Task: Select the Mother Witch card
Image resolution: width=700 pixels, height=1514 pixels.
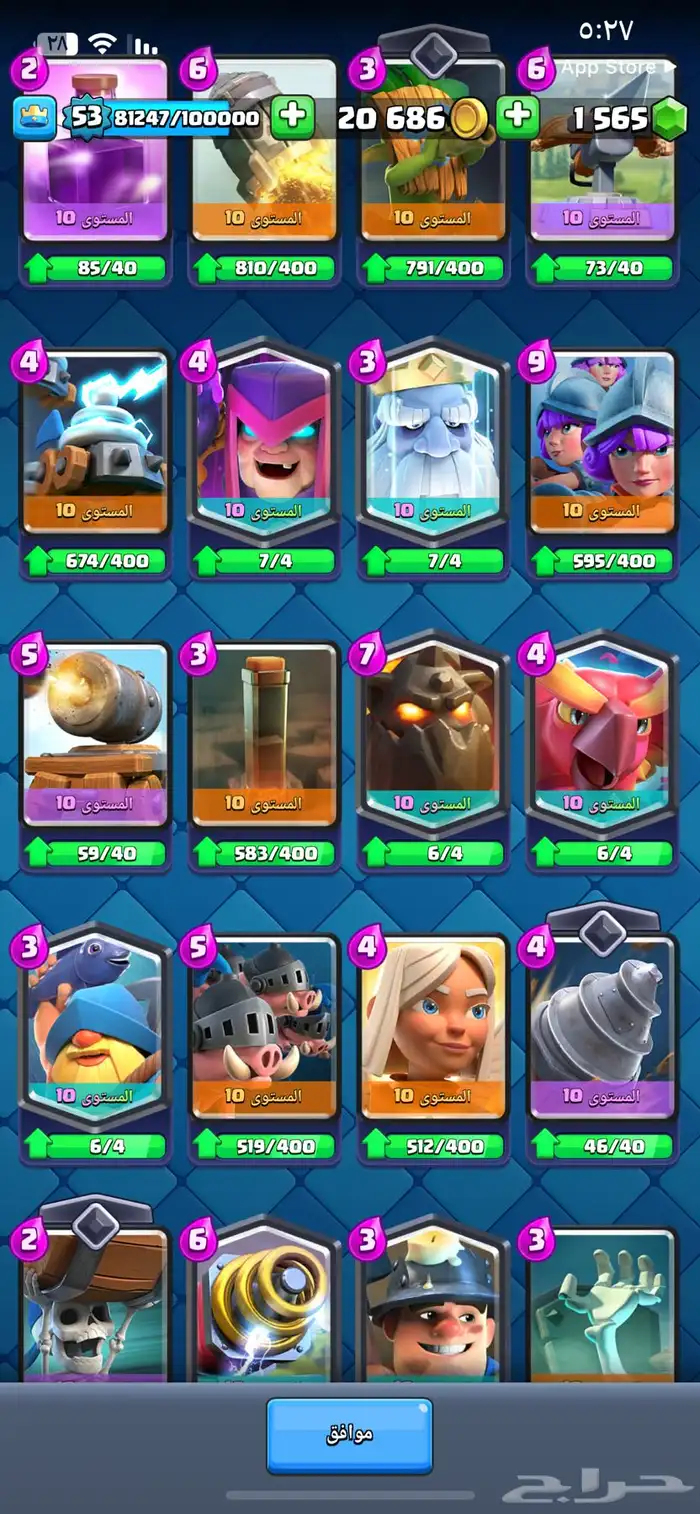Action: click(264, 440)
